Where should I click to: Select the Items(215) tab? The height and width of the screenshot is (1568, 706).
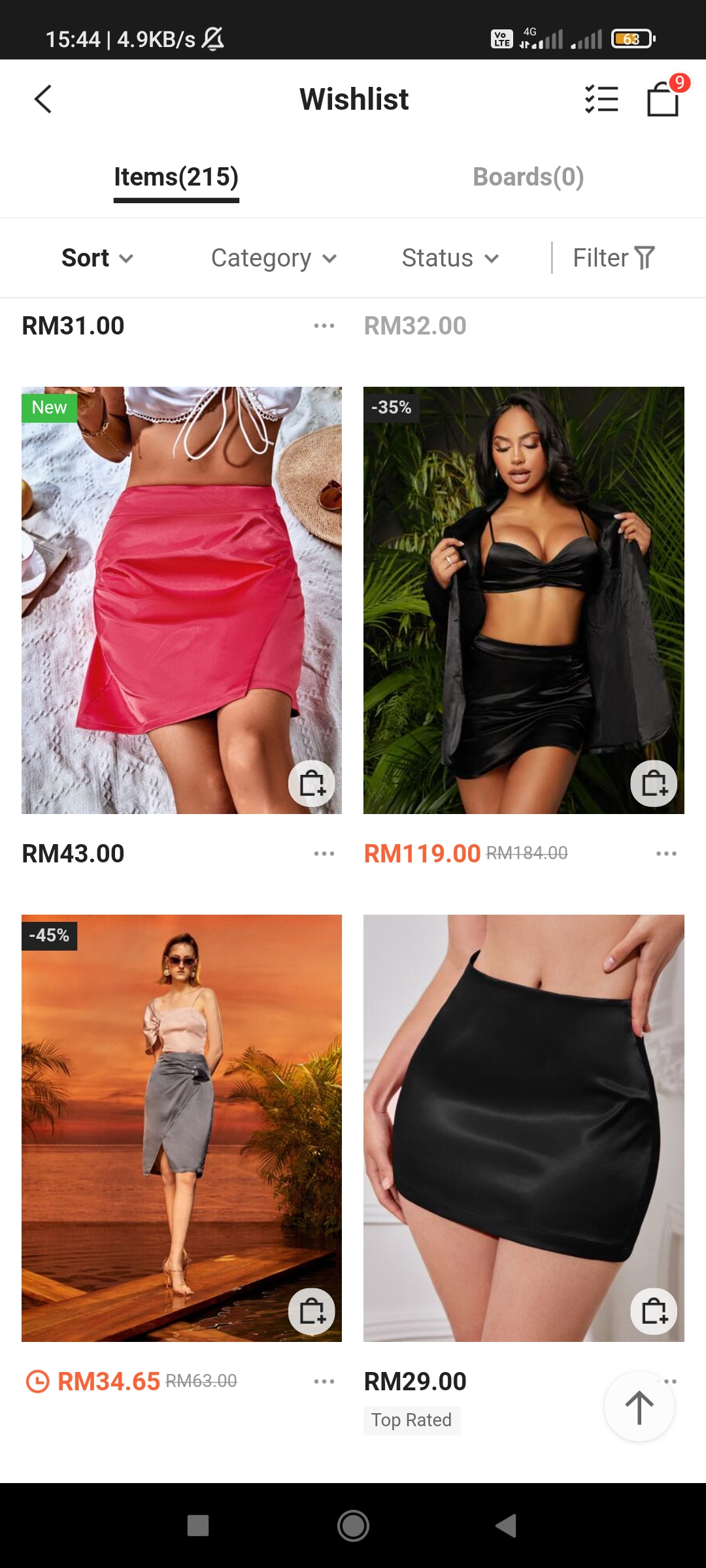point(176,177)
